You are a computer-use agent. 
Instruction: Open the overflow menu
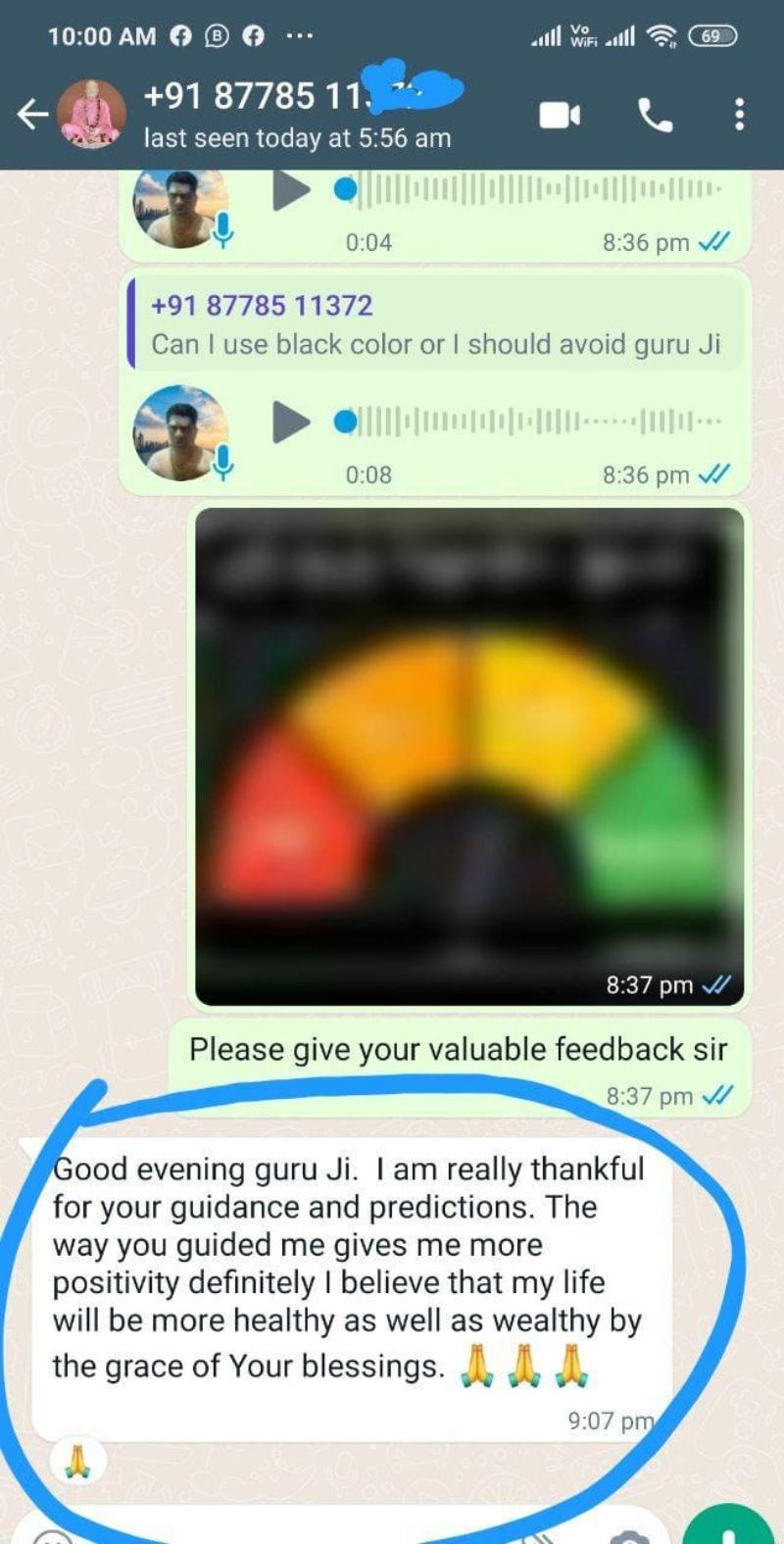tap(739, 116)
